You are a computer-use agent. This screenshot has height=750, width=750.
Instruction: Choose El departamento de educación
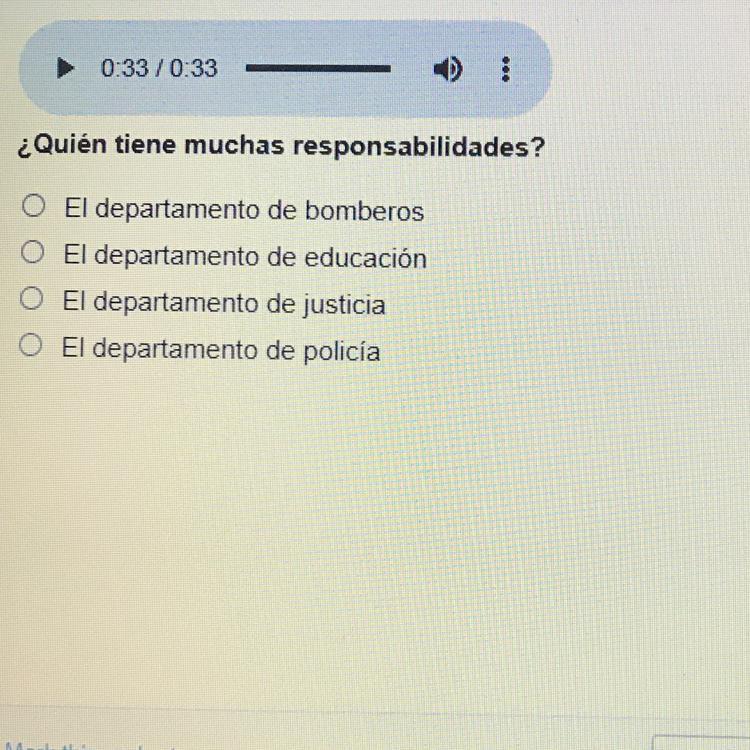[33, 252]
